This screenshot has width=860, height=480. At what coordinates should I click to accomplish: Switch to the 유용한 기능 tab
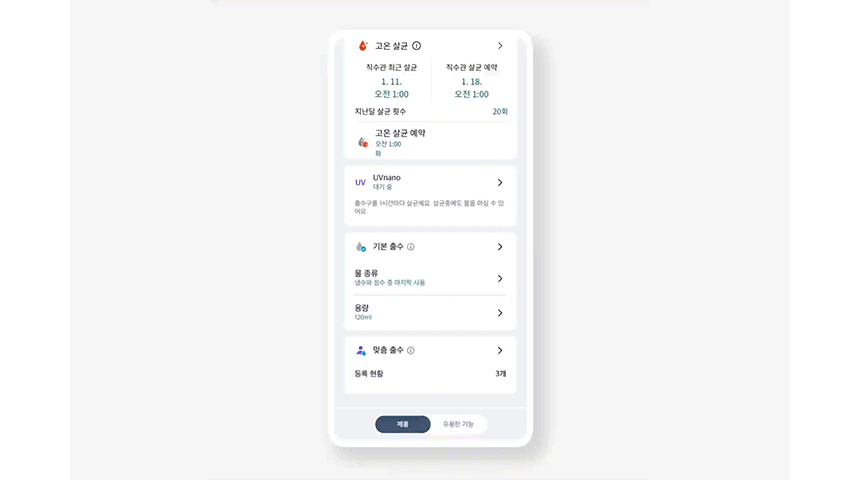point(458,424)
